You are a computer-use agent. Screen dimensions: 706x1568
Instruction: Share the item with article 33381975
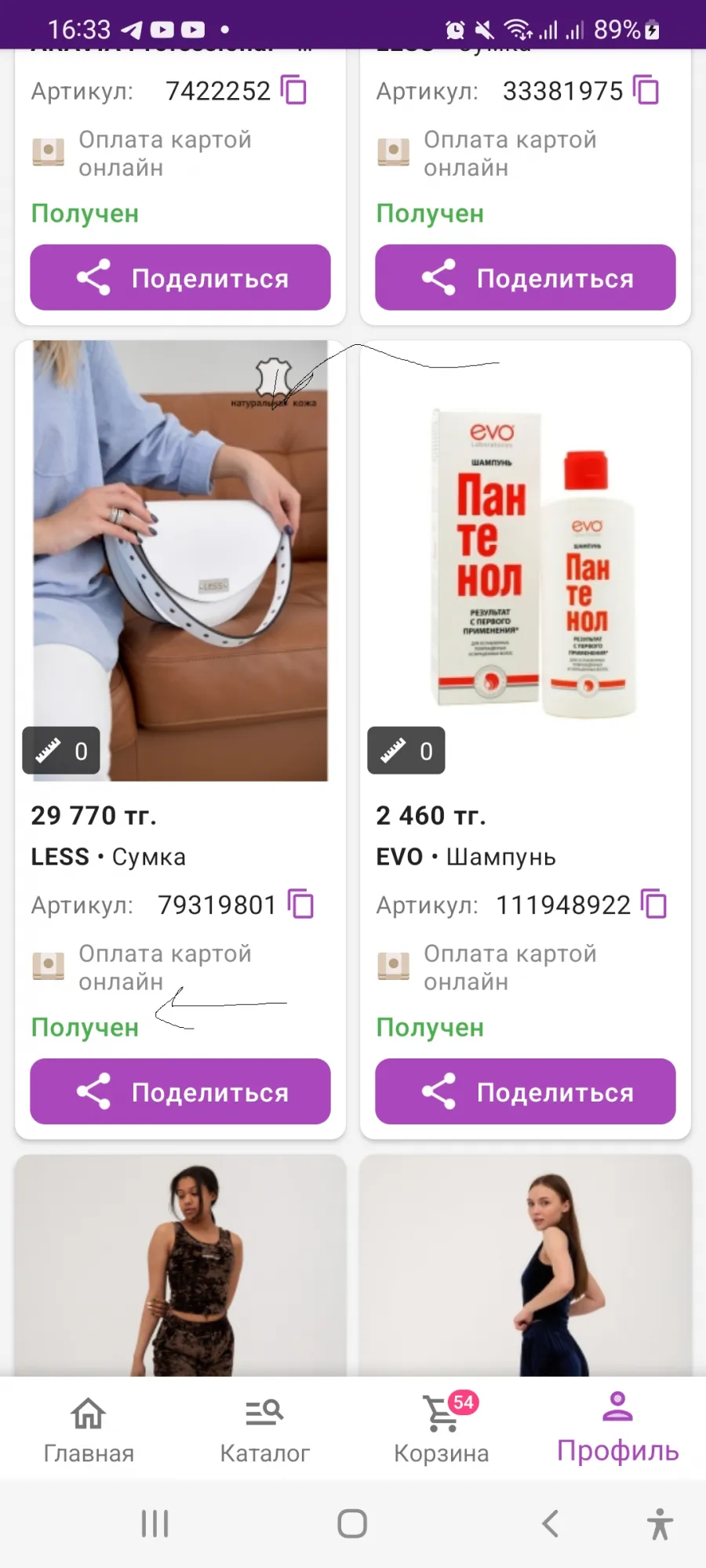526,278
